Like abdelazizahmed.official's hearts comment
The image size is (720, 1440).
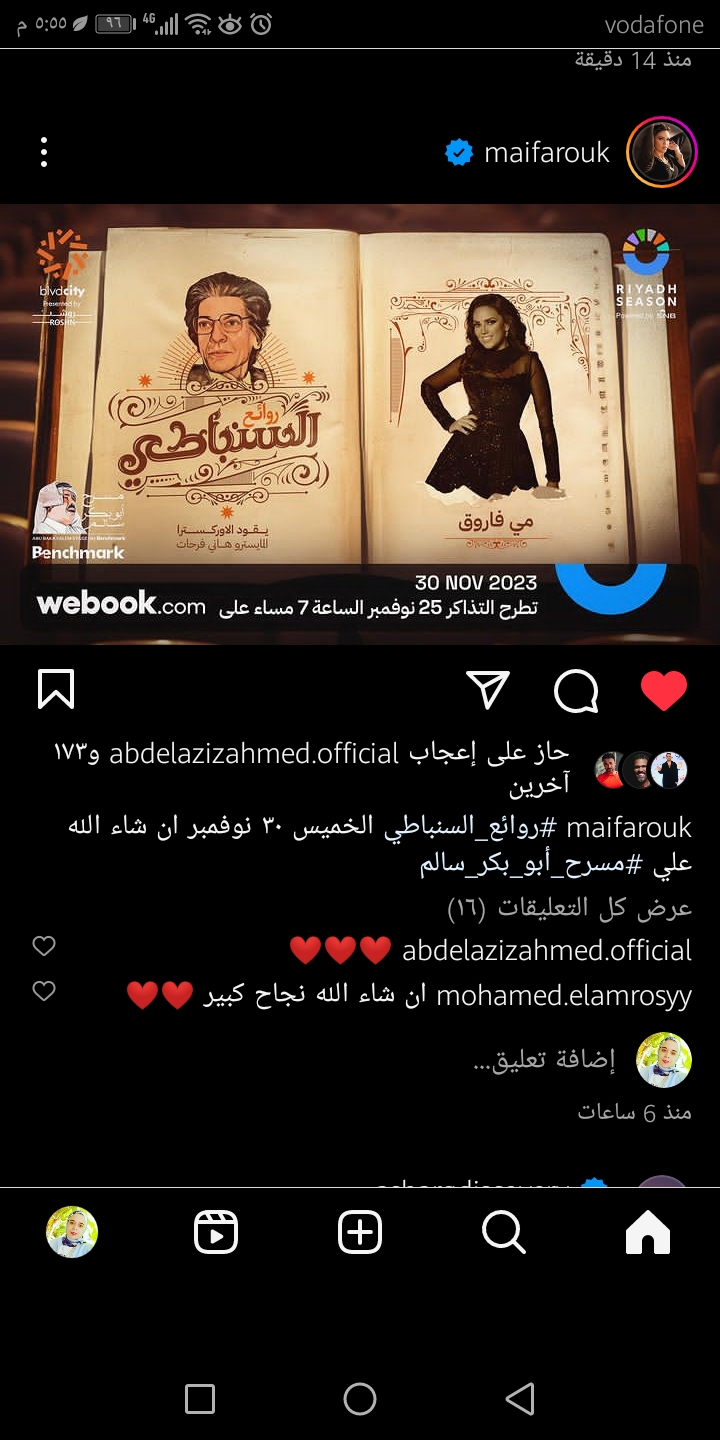[x=44, y=946]
